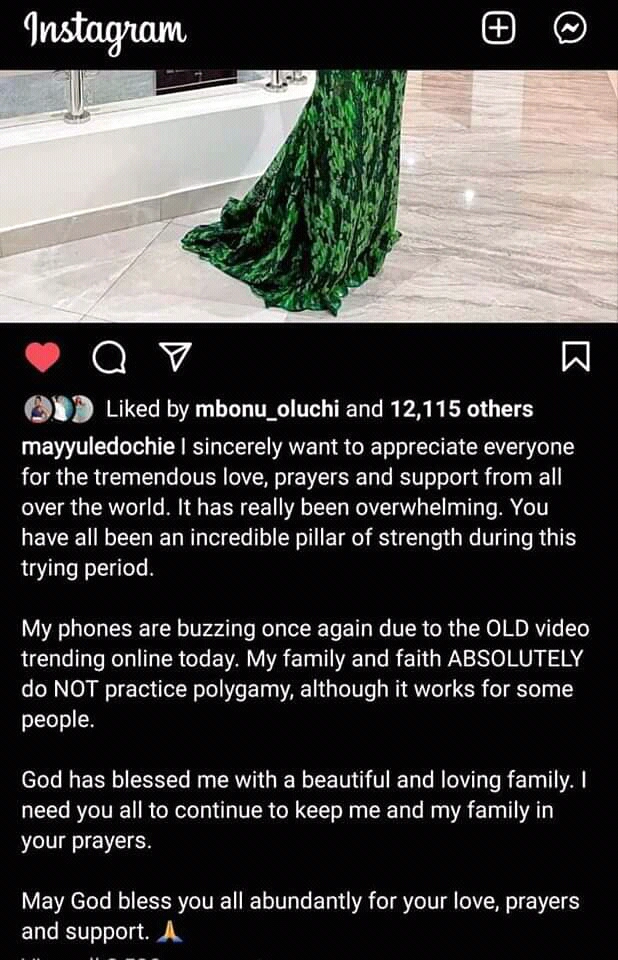
Task: Create a new post with plus icon
Action: pos(498,30)
